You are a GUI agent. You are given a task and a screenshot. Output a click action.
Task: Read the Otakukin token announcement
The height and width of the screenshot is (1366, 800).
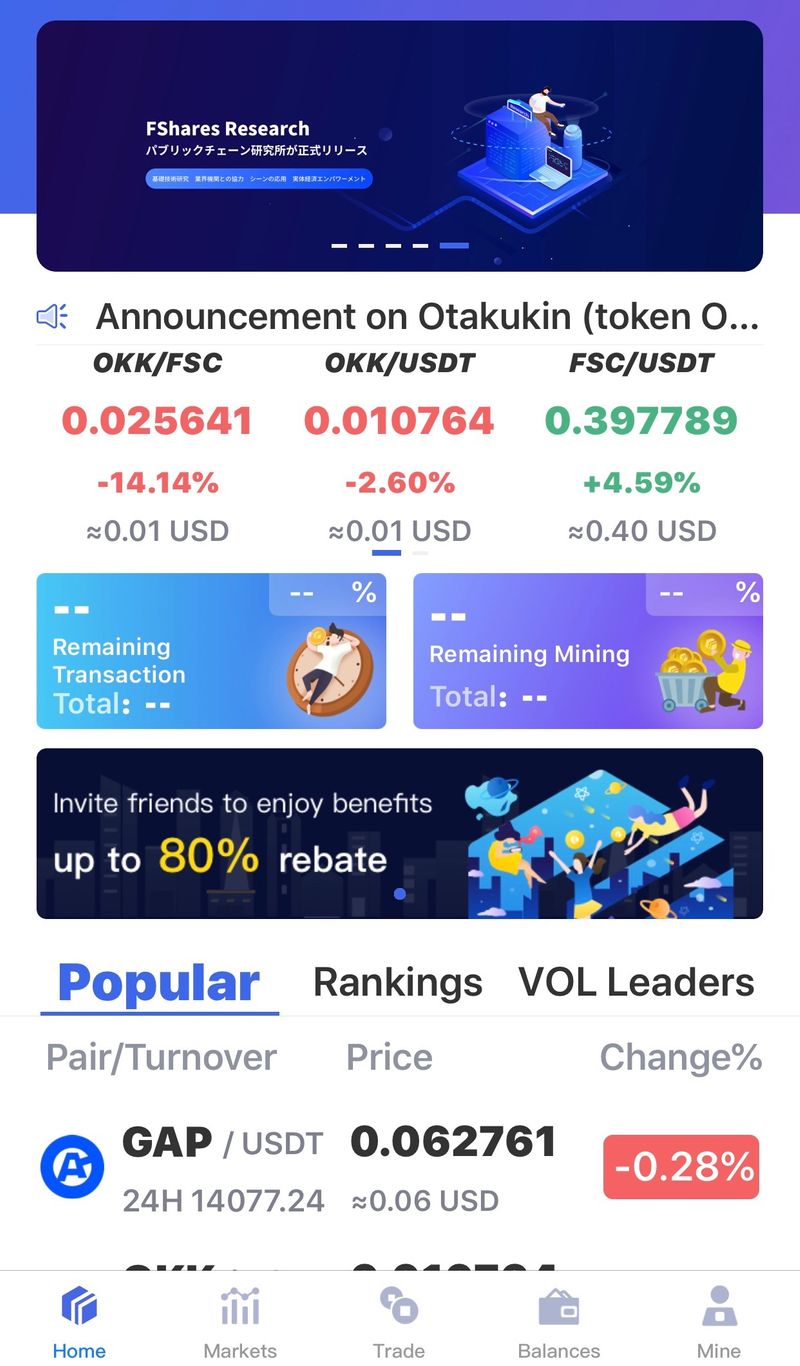(x=427, y=317)
